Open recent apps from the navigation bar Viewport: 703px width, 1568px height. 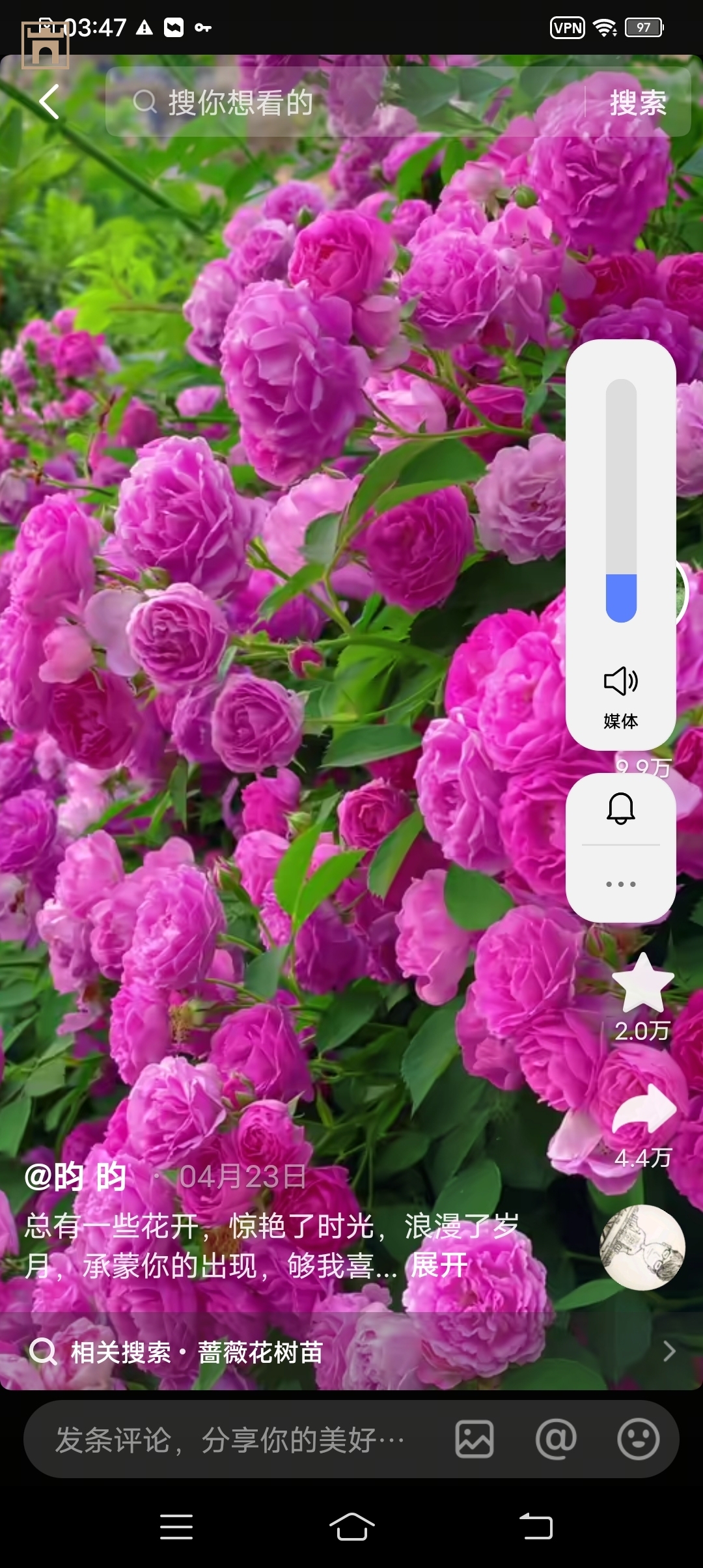click(176, 1526)
